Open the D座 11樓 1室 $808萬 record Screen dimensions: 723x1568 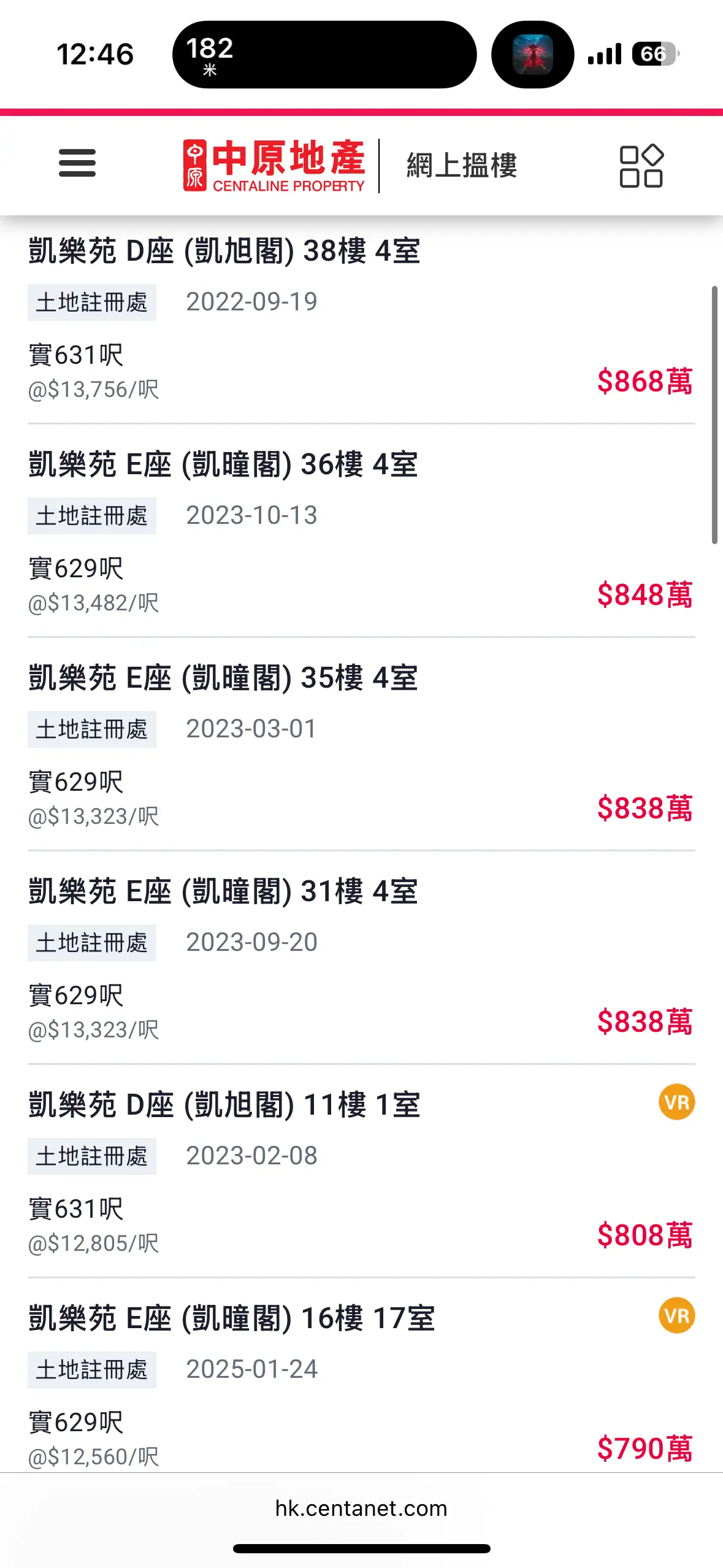click(361, 1172)
